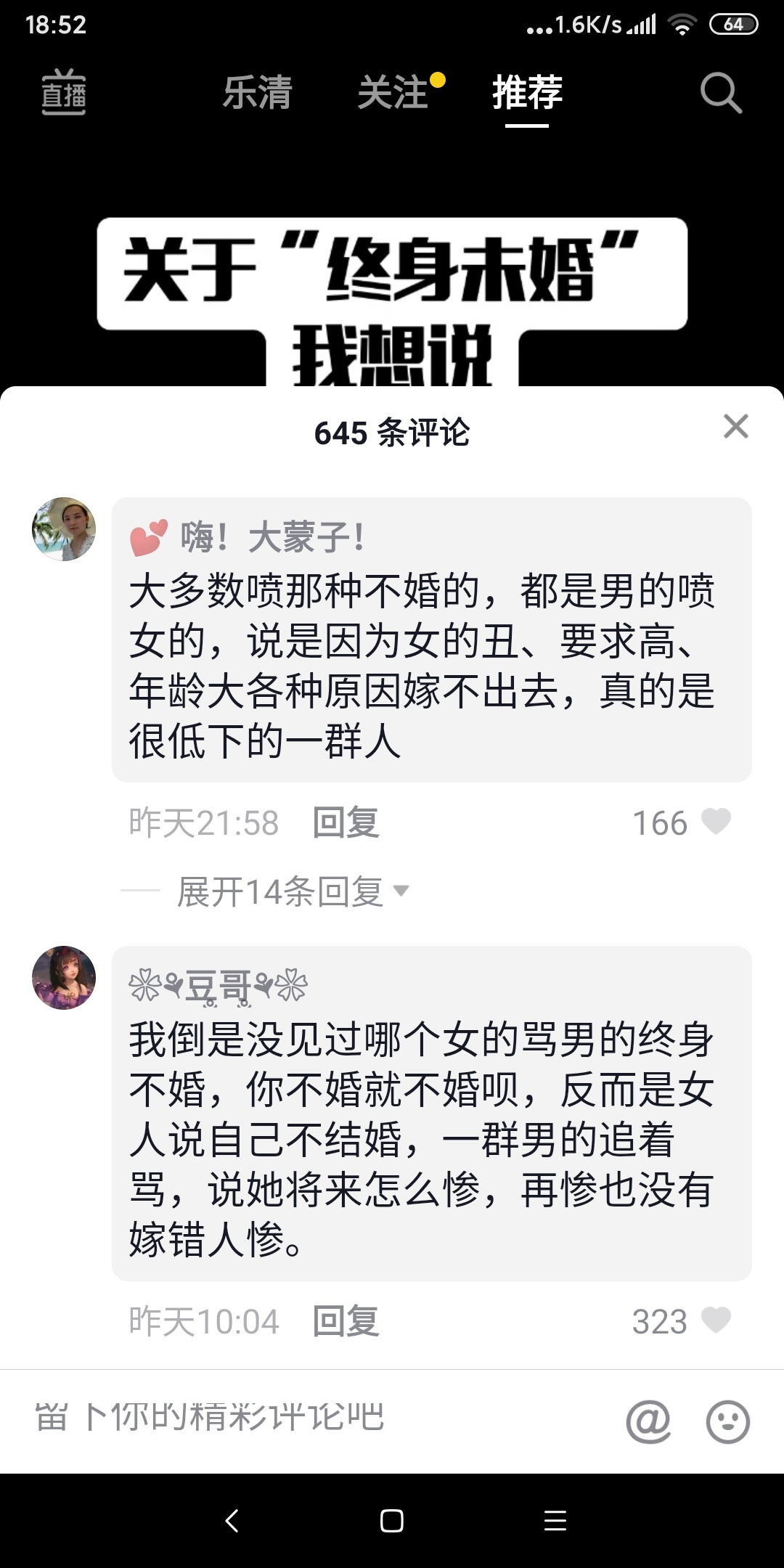View 豆哥's profile avatar
The height and width of the screenshot is (1568, 784).
click(x=64, y=978)
